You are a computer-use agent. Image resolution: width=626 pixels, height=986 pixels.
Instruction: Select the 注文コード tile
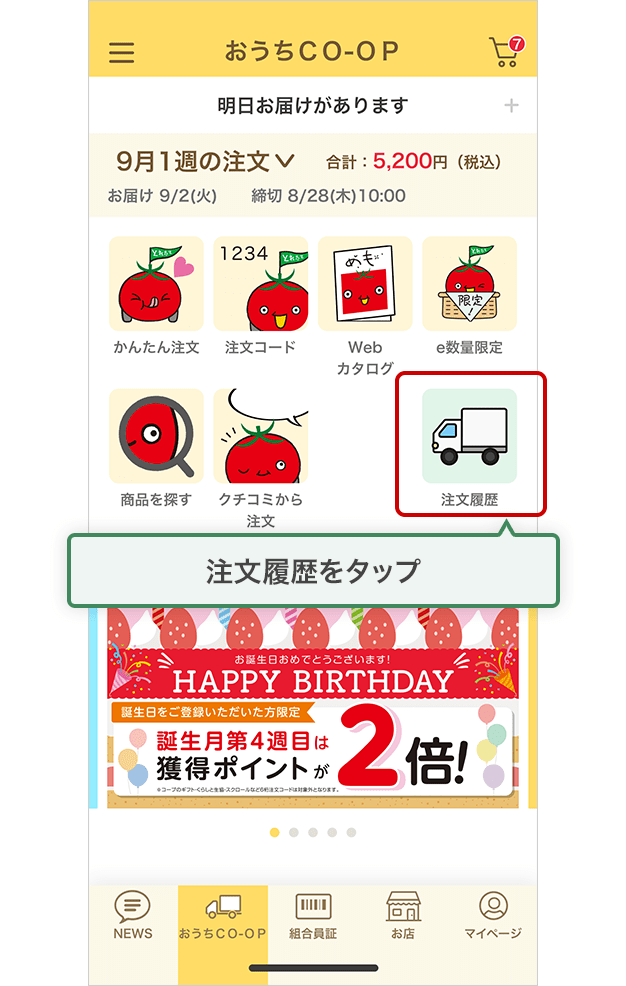(x=260, y=295)
